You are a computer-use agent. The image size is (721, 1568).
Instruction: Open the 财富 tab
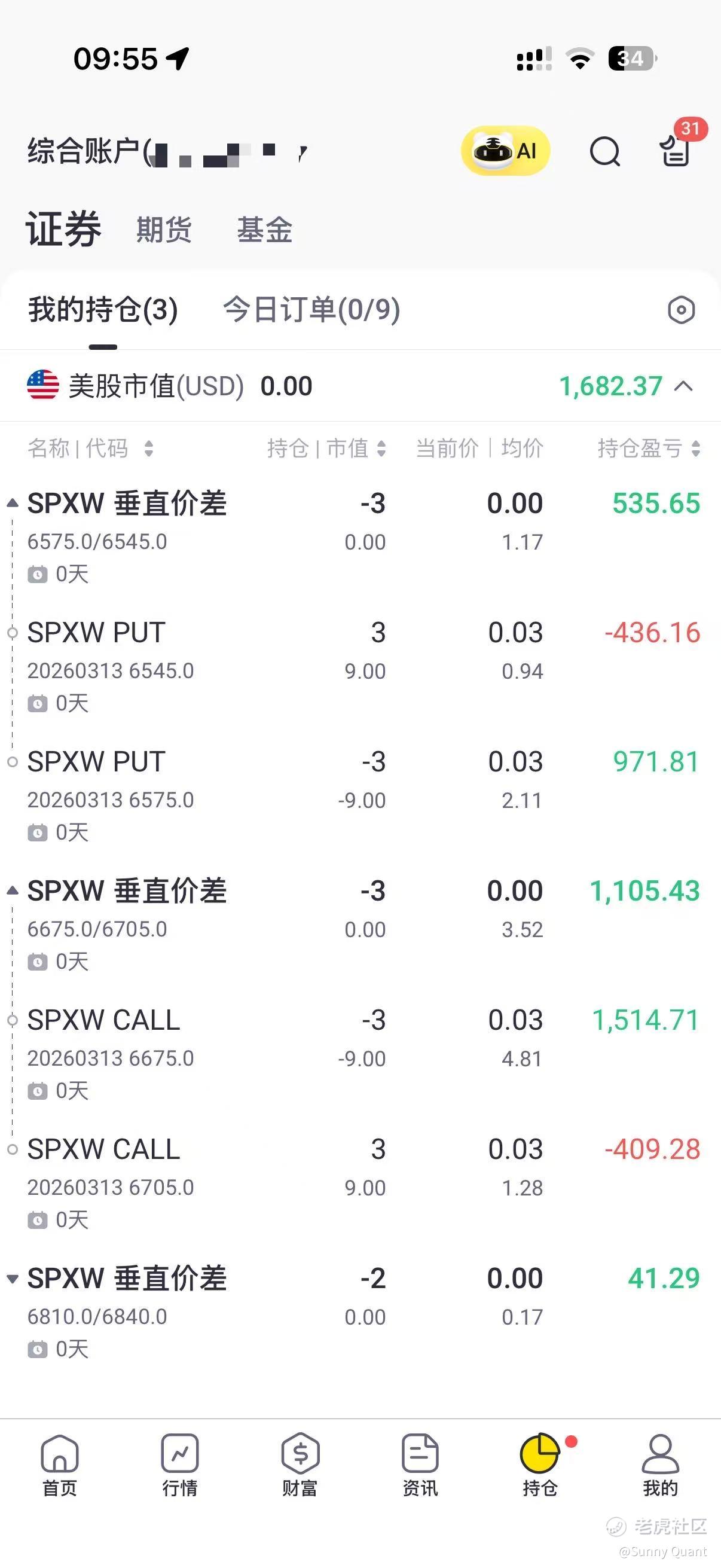click(300, 1465)
